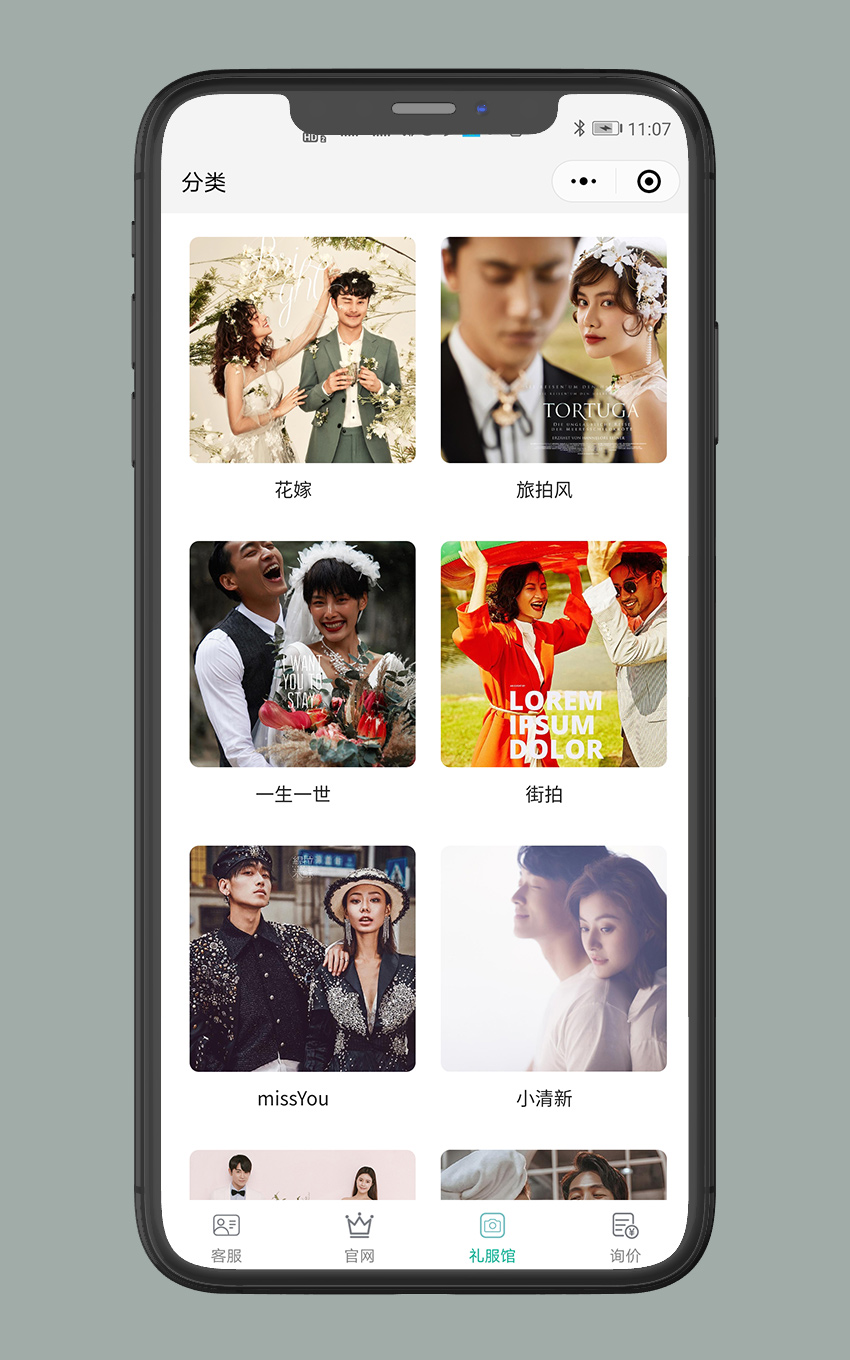Open the missYou category
This screenshot has height=1360, width=850.
[302, 958]
